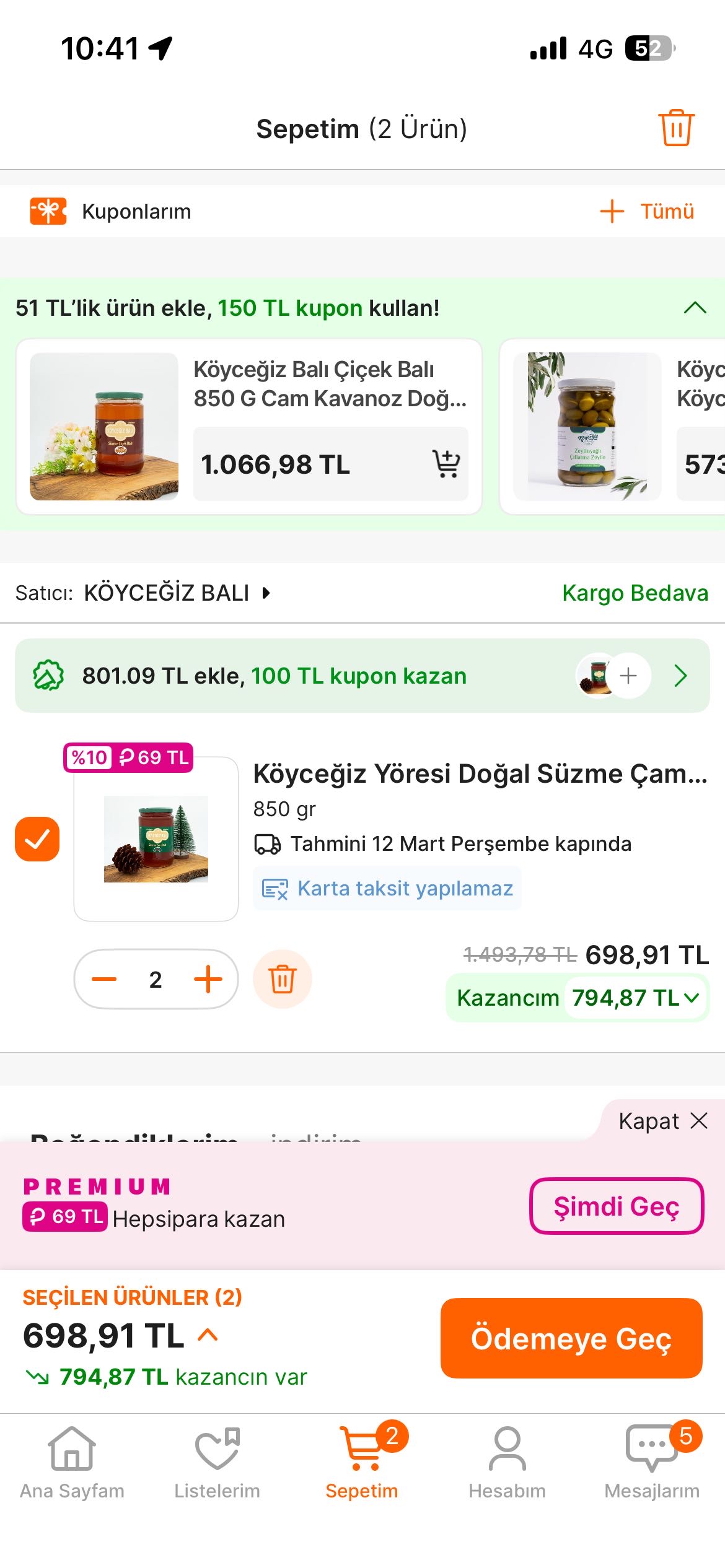
Task: Open all coupons with Tümü
Action: [x=648, y=211]
